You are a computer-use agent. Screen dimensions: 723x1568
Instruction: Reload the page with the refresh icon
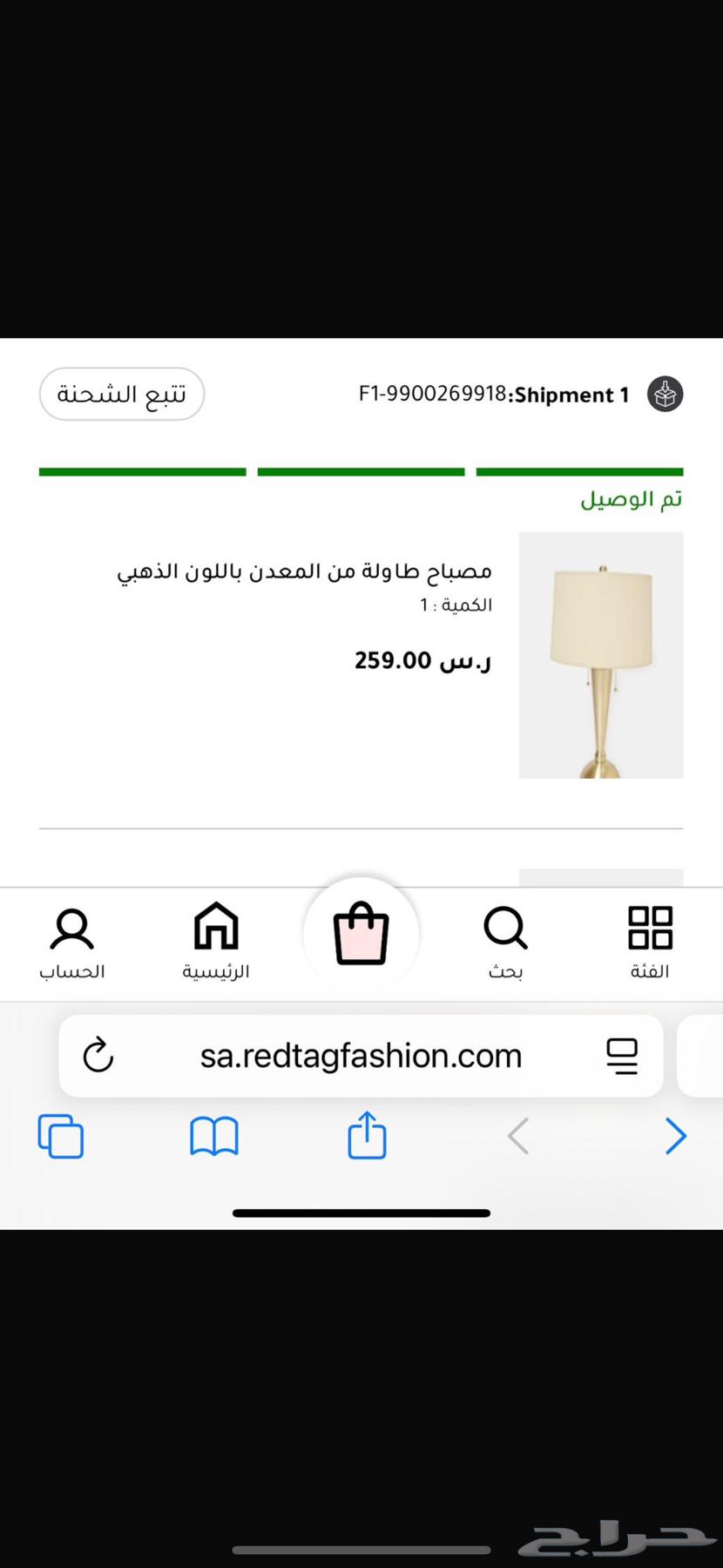[98, 1056]
